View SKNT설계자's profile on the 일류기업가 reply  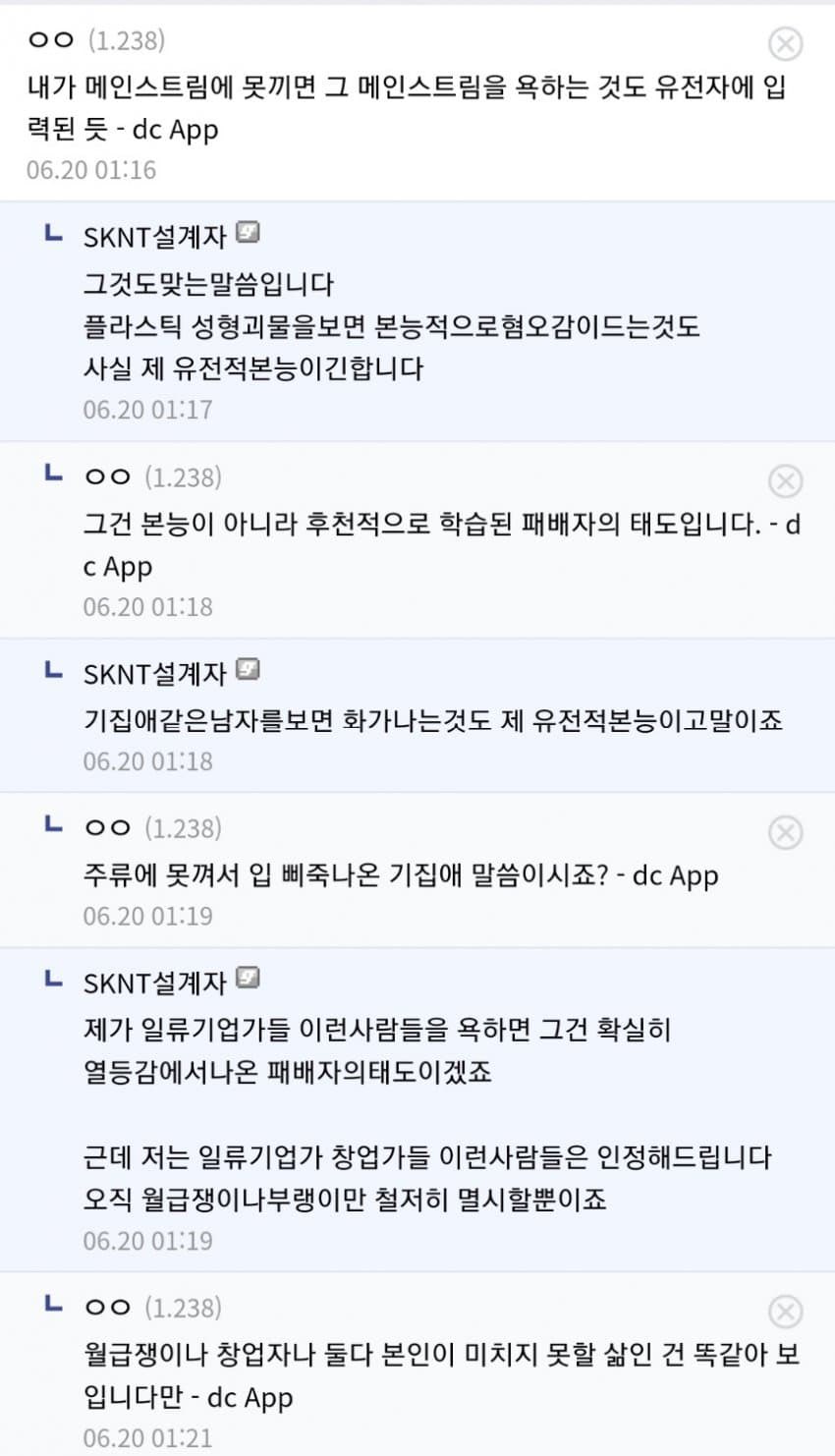(155, 981)
